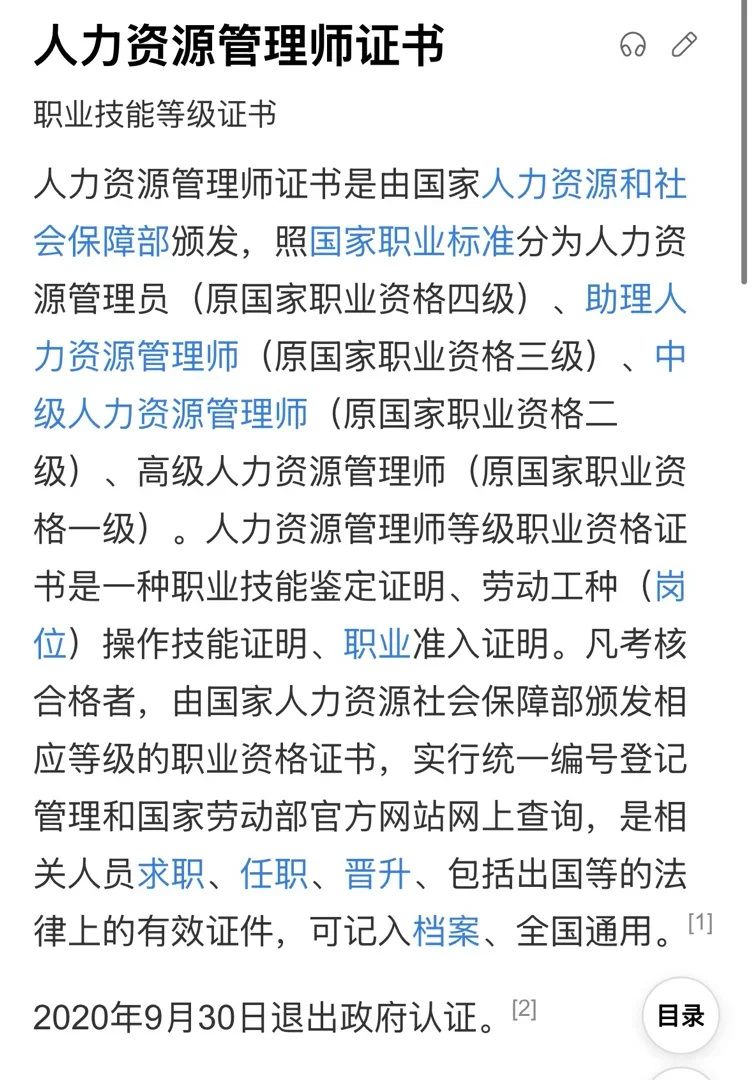
Task: Open the 档案 link
Action: click(x=446, y=932)
